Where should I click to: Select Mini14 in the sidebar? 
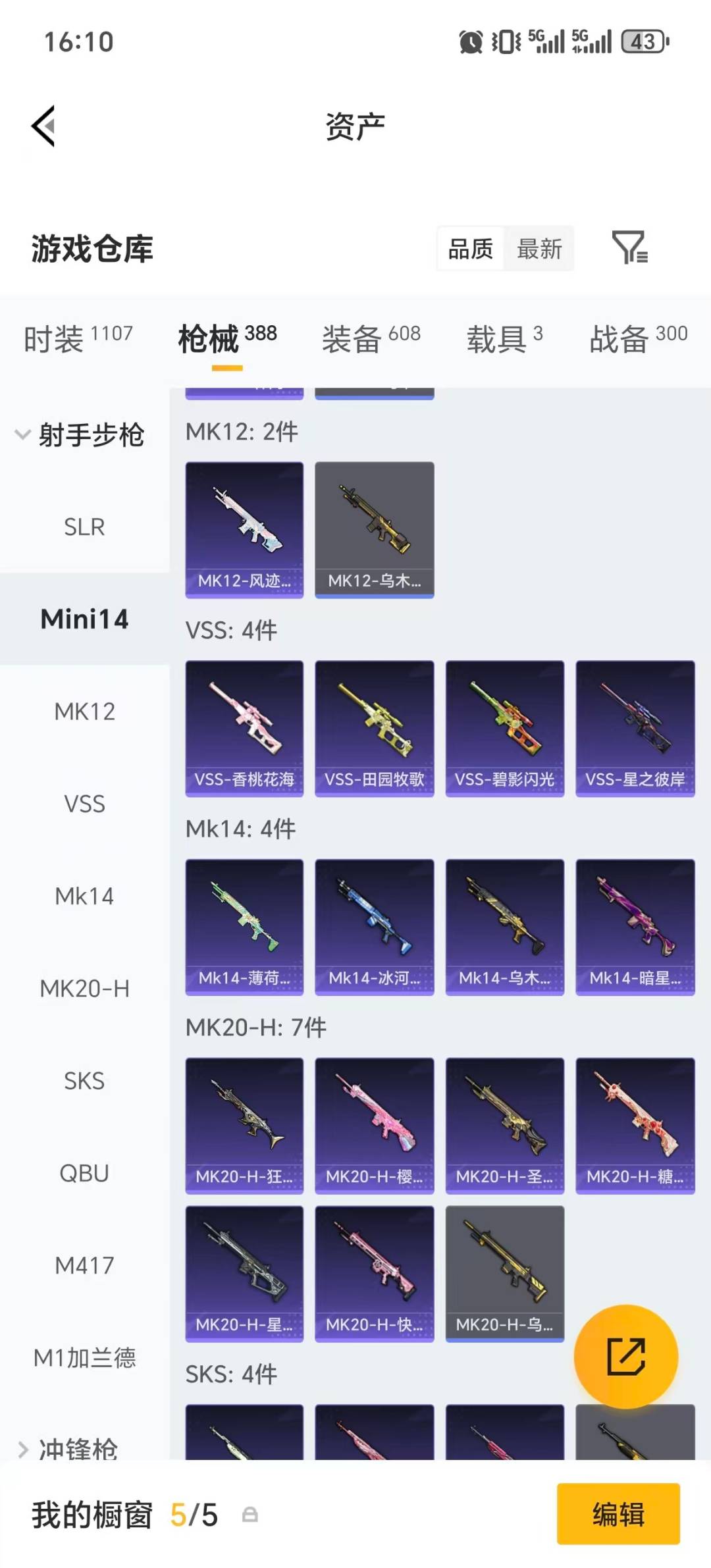coord(86,619)
